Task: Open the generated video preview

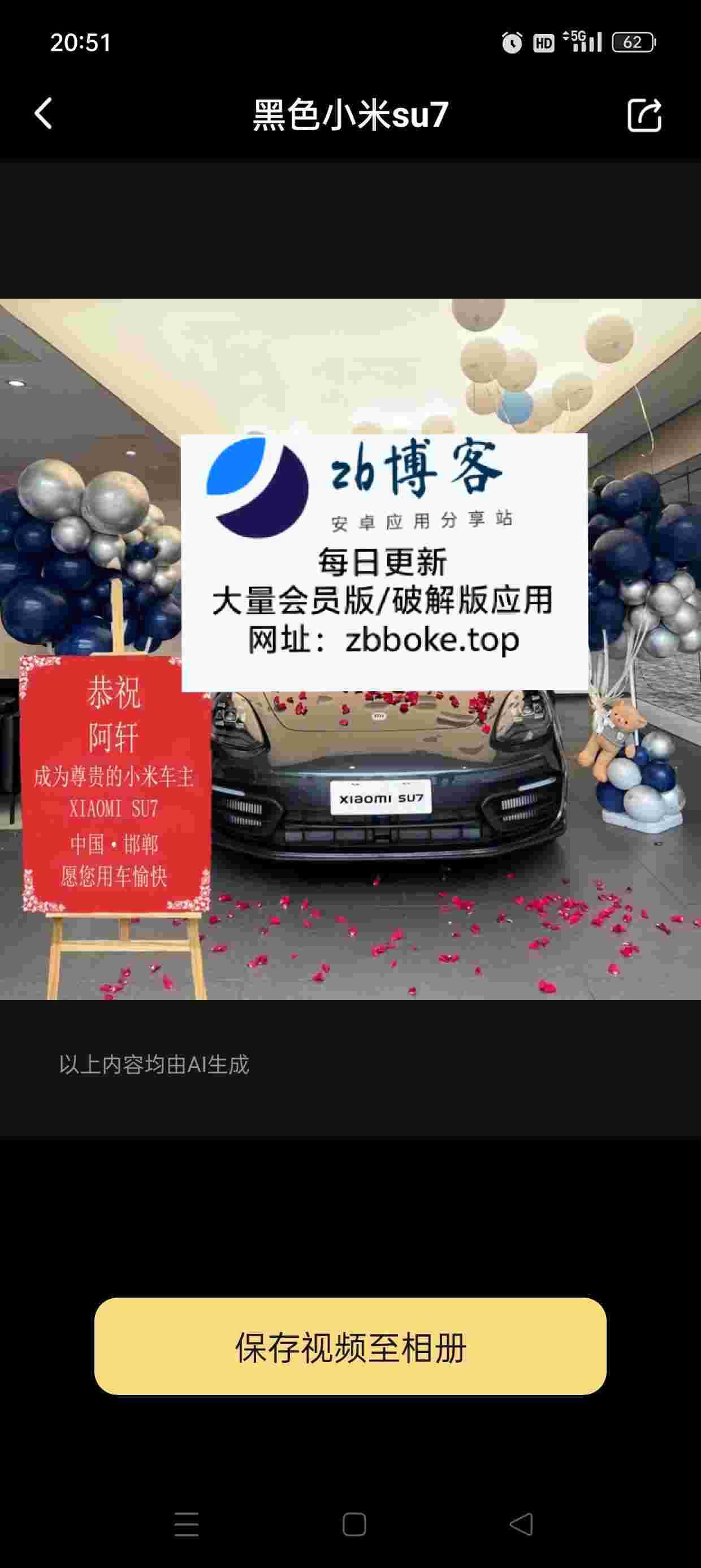Action: pyautogui.click(x=350, y=649)
